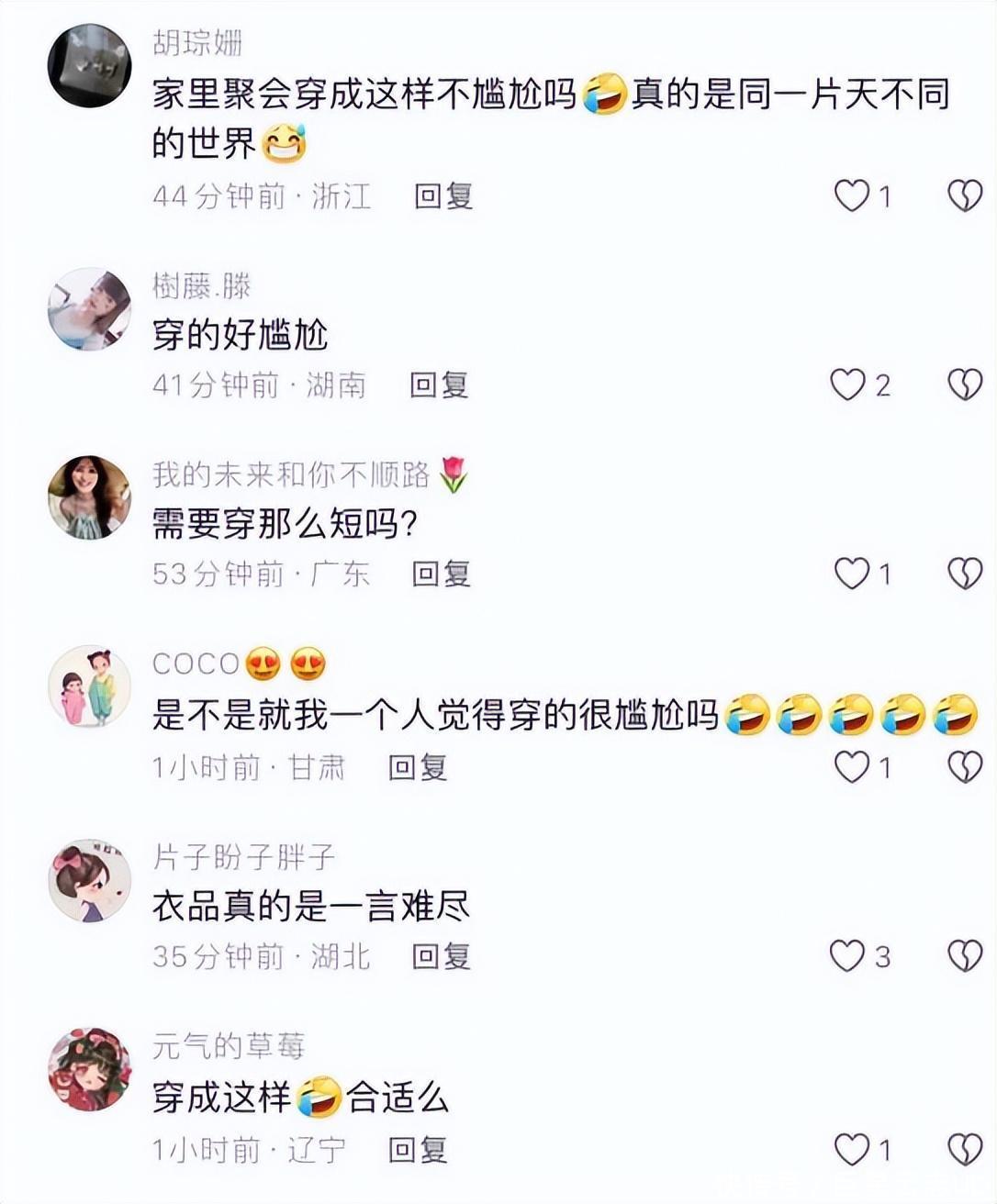The height and width of the screenshot is (1204, 997).
Task: Open 樹藤.滕's profile avatar
Action: click(89, 309)
